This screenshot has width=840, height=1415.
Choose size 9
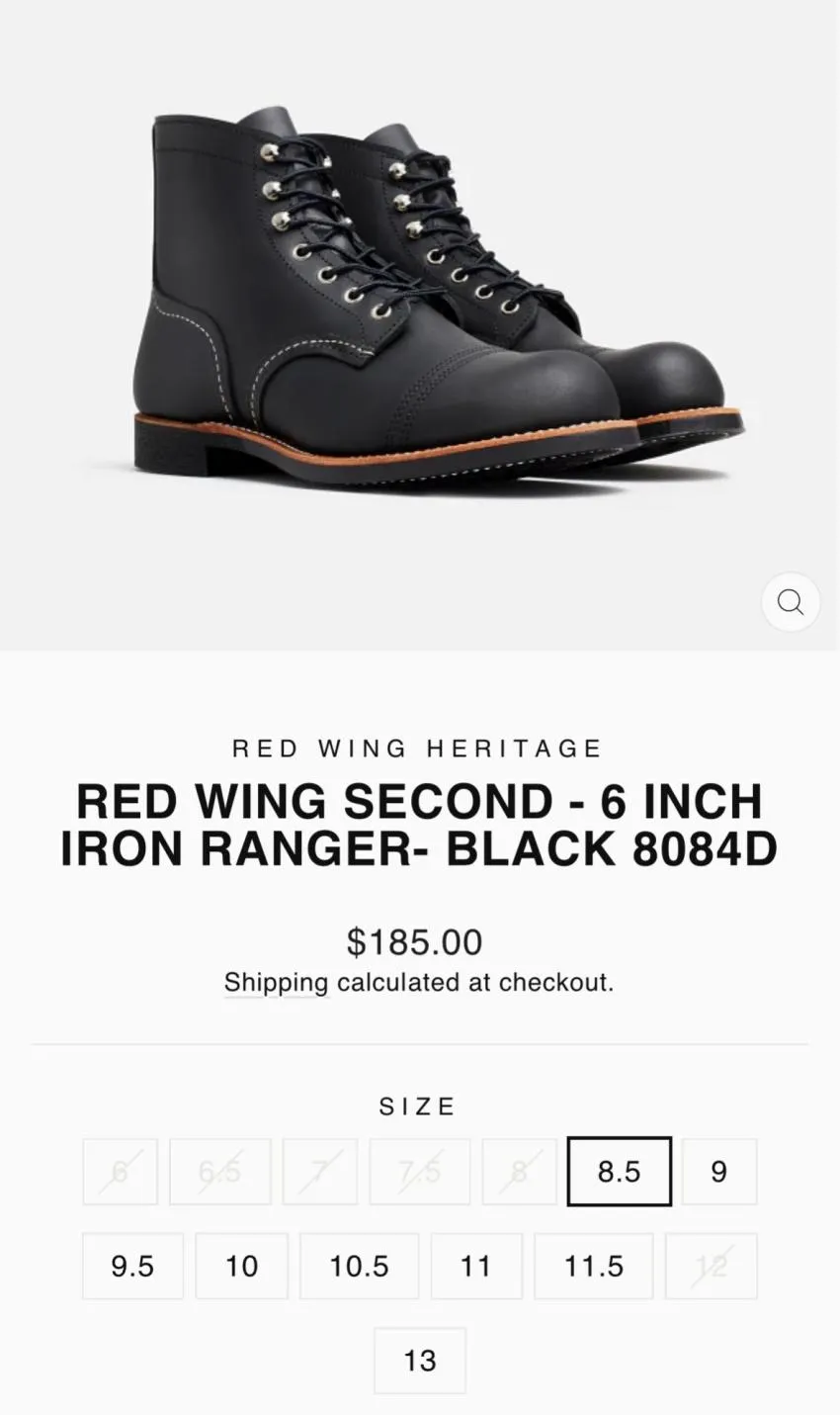click(x=718, y=1171)
